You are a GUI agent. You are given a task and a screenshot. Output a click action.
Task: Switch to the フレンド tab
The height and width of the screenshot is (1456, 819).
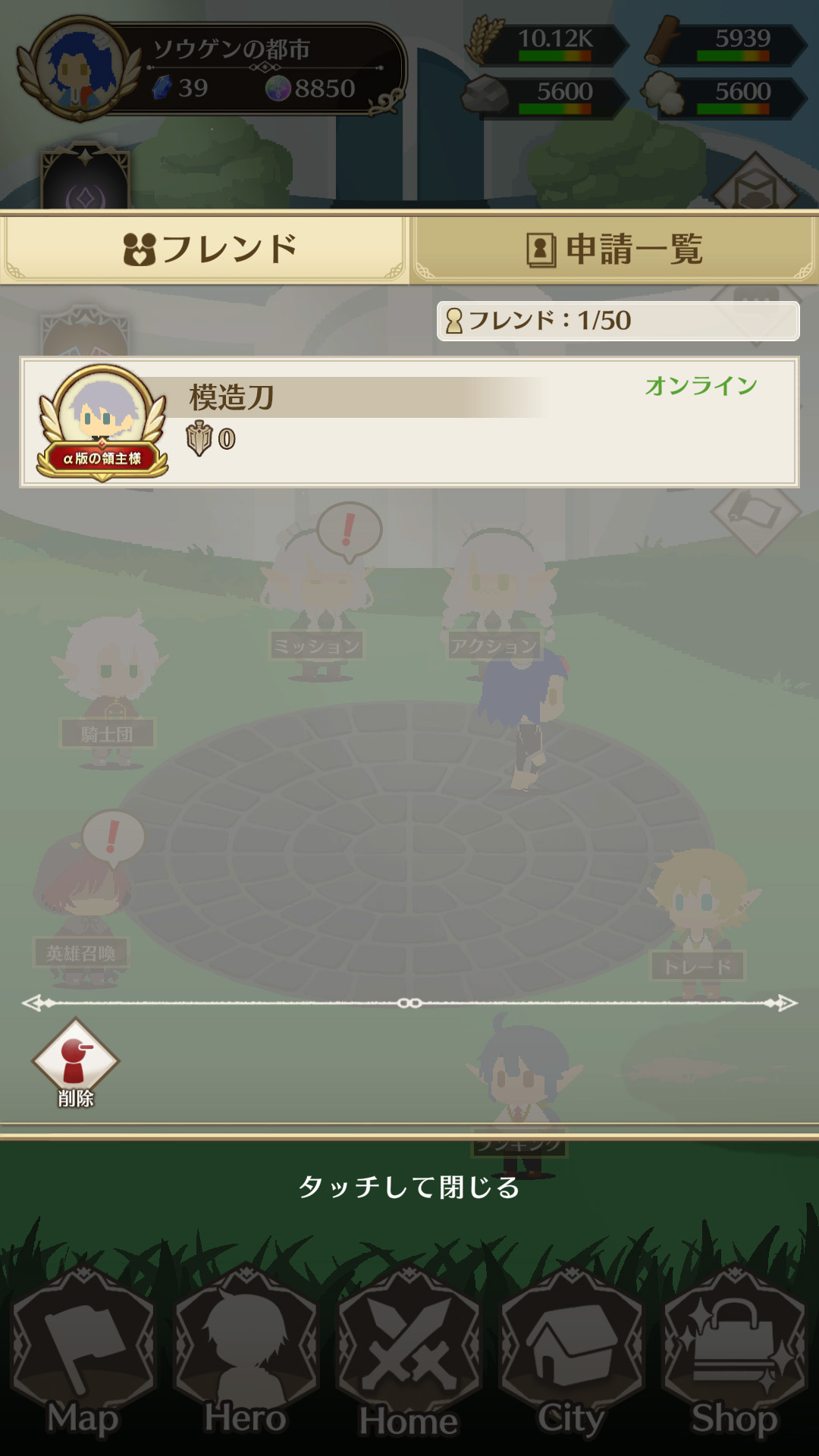coord(205,249)
